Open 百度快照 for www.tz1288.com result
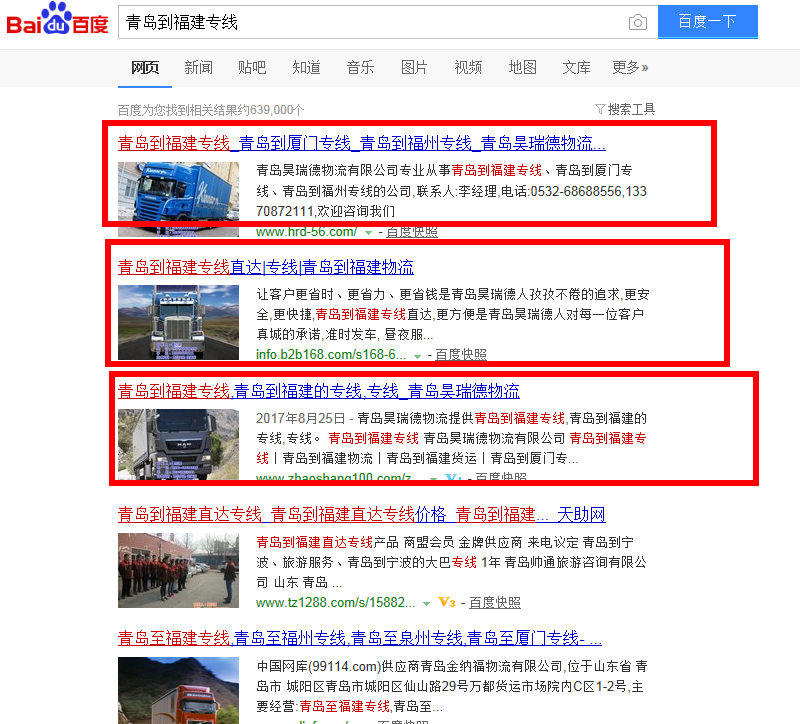 point(494,602)
